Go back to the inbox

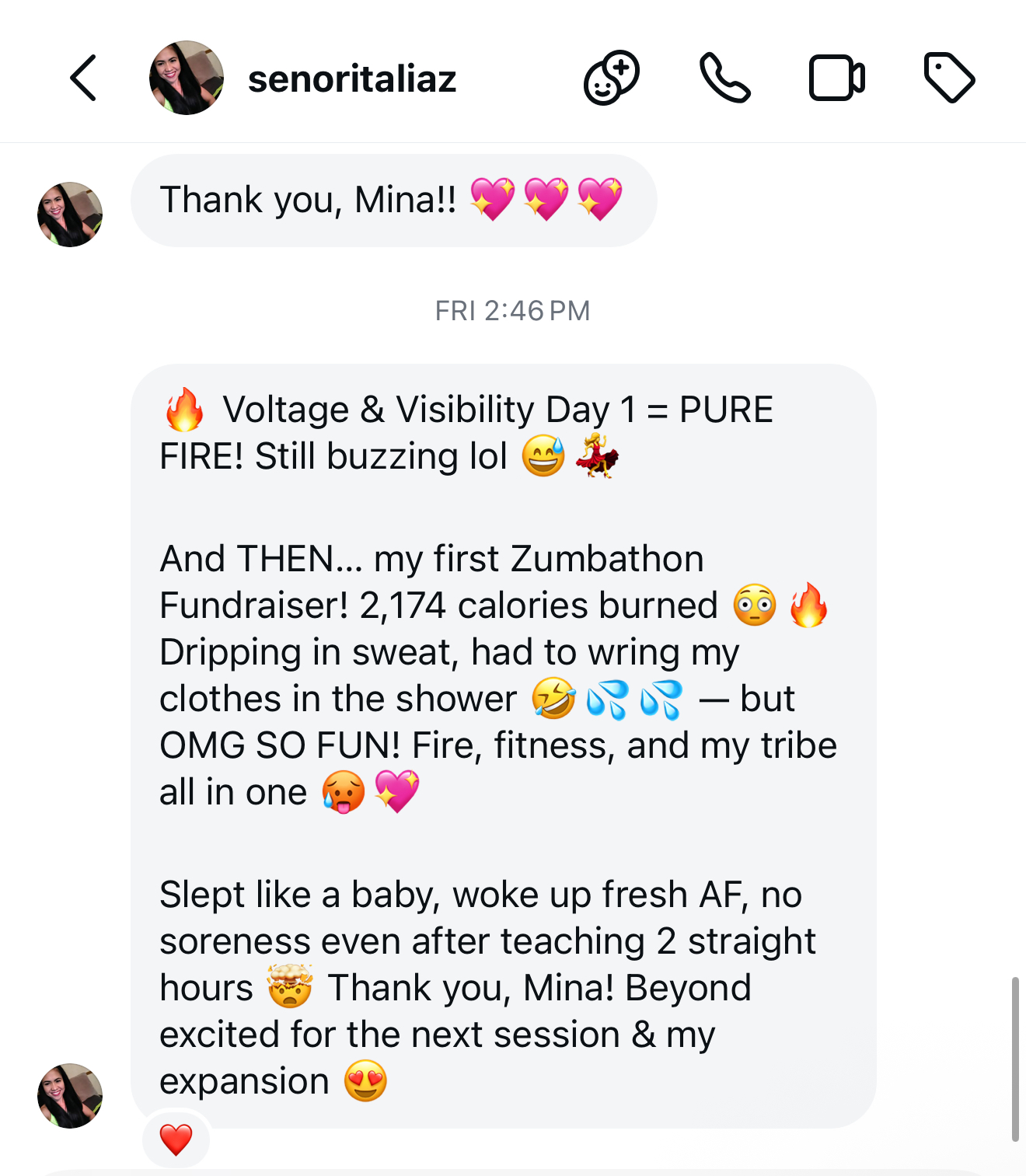(83, 78)
